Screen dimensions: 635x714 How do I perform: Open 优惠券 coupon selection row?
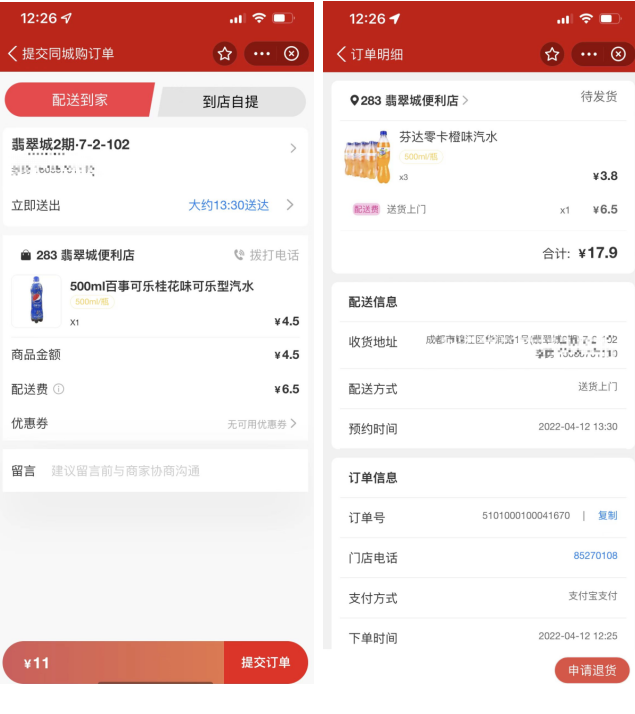[x=155, y=424]
